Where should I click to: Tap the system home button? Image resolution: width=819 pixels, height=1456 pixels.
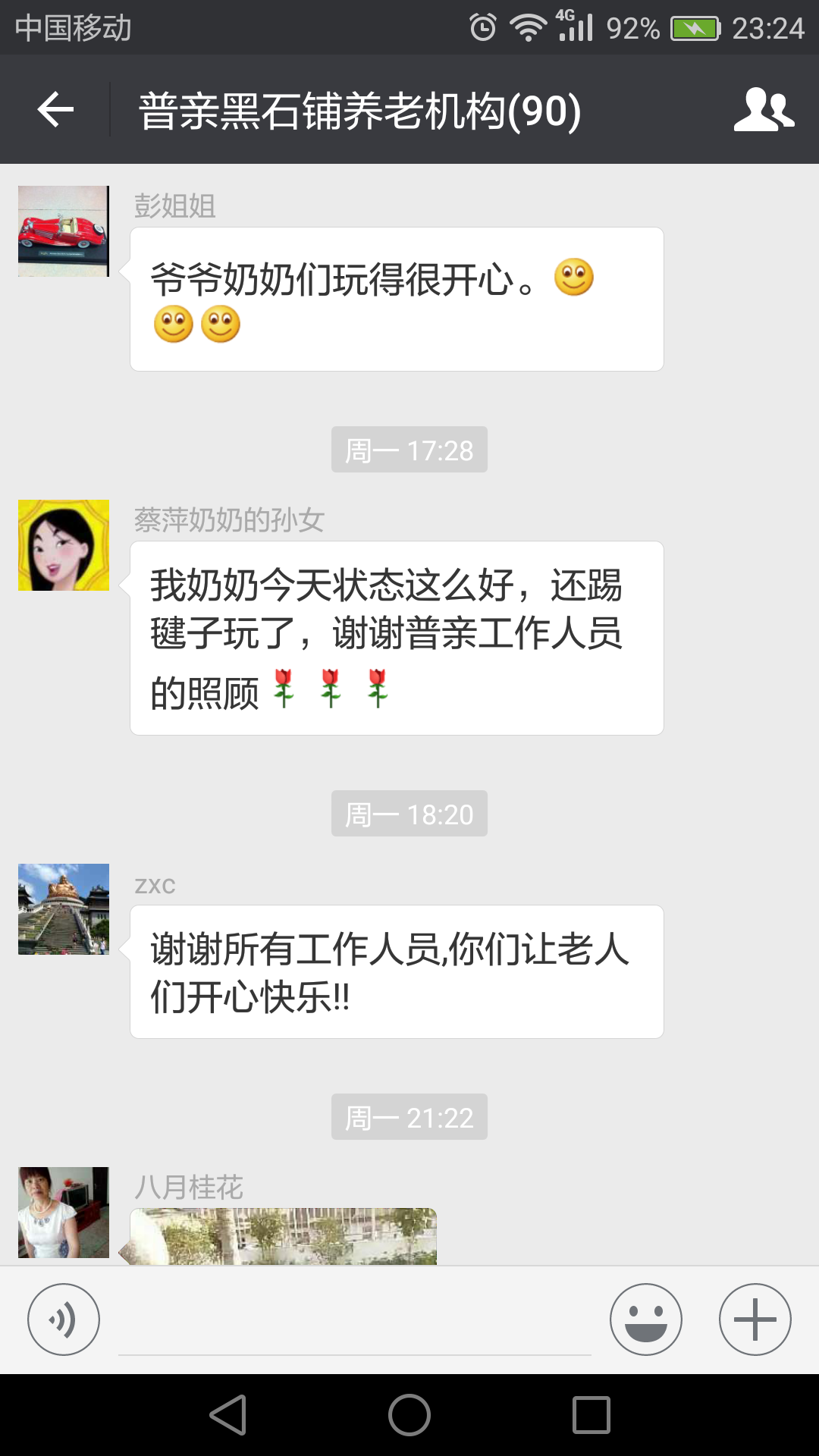(409, 1415)
